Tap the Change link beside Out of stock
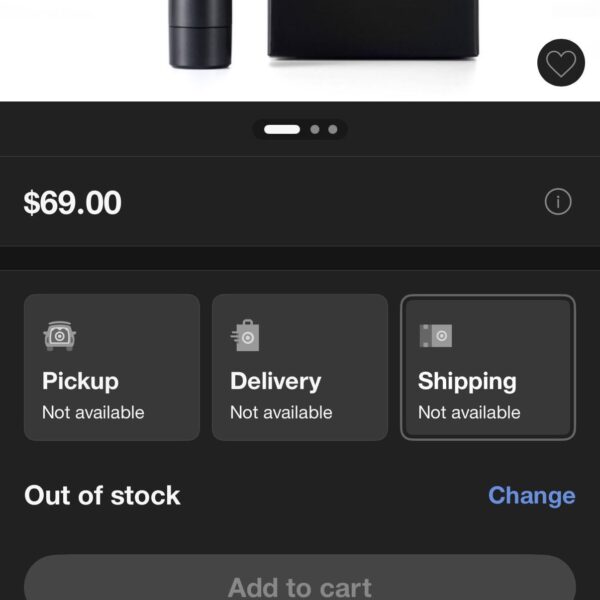 [531, 496]
